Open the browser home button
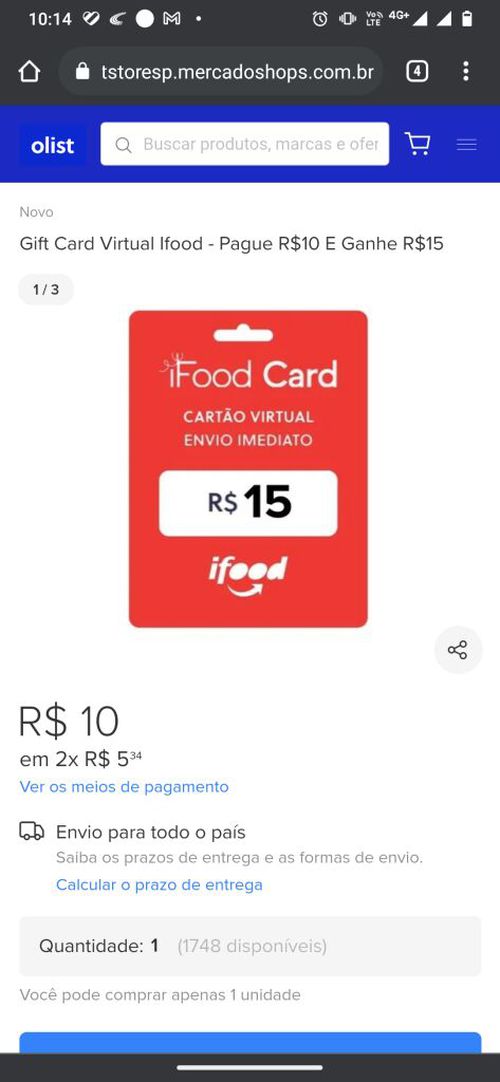The image size is (500, 1082). (29, 71)
